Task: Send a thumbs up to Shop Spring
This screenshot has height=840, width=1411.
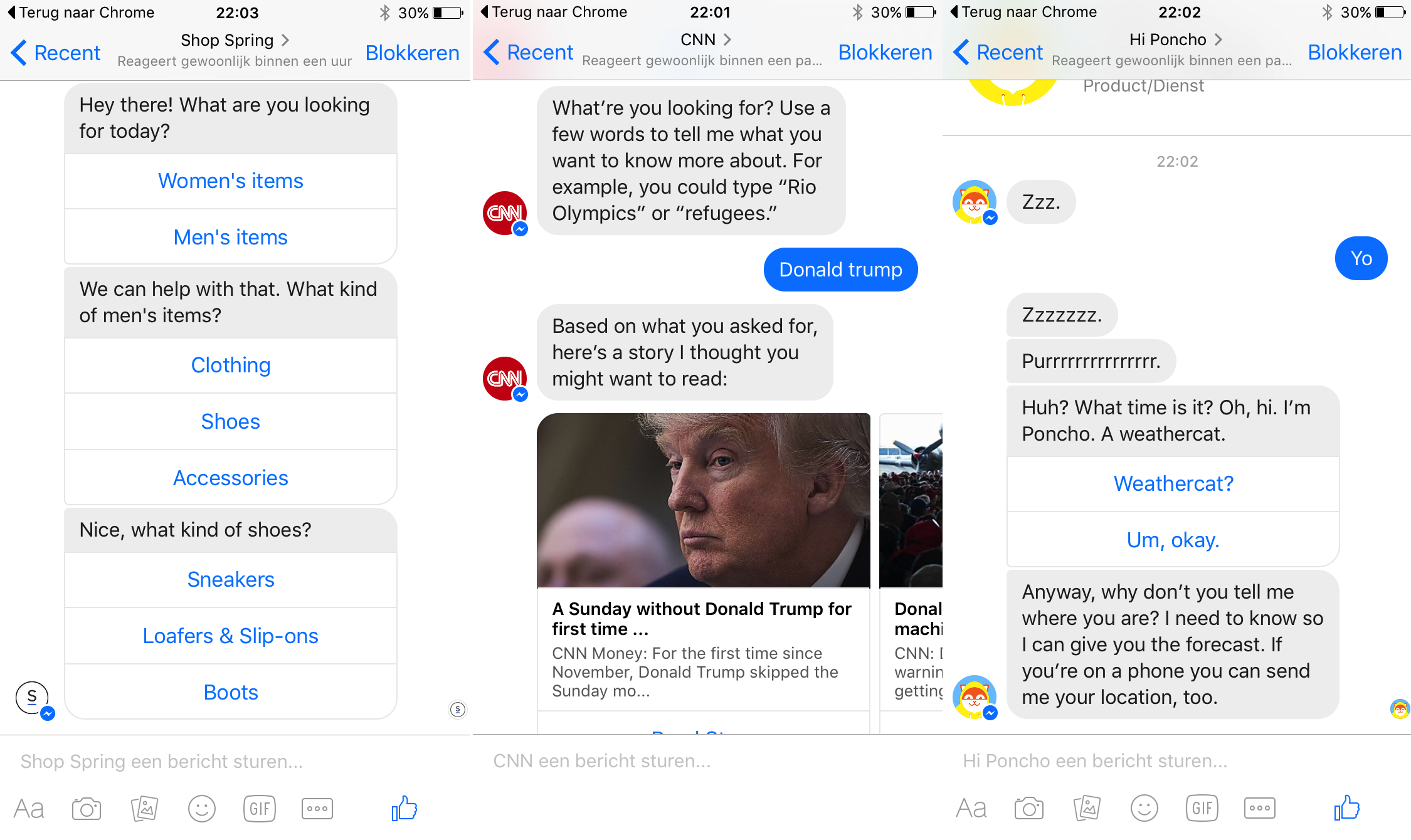Action: (404, 809)
